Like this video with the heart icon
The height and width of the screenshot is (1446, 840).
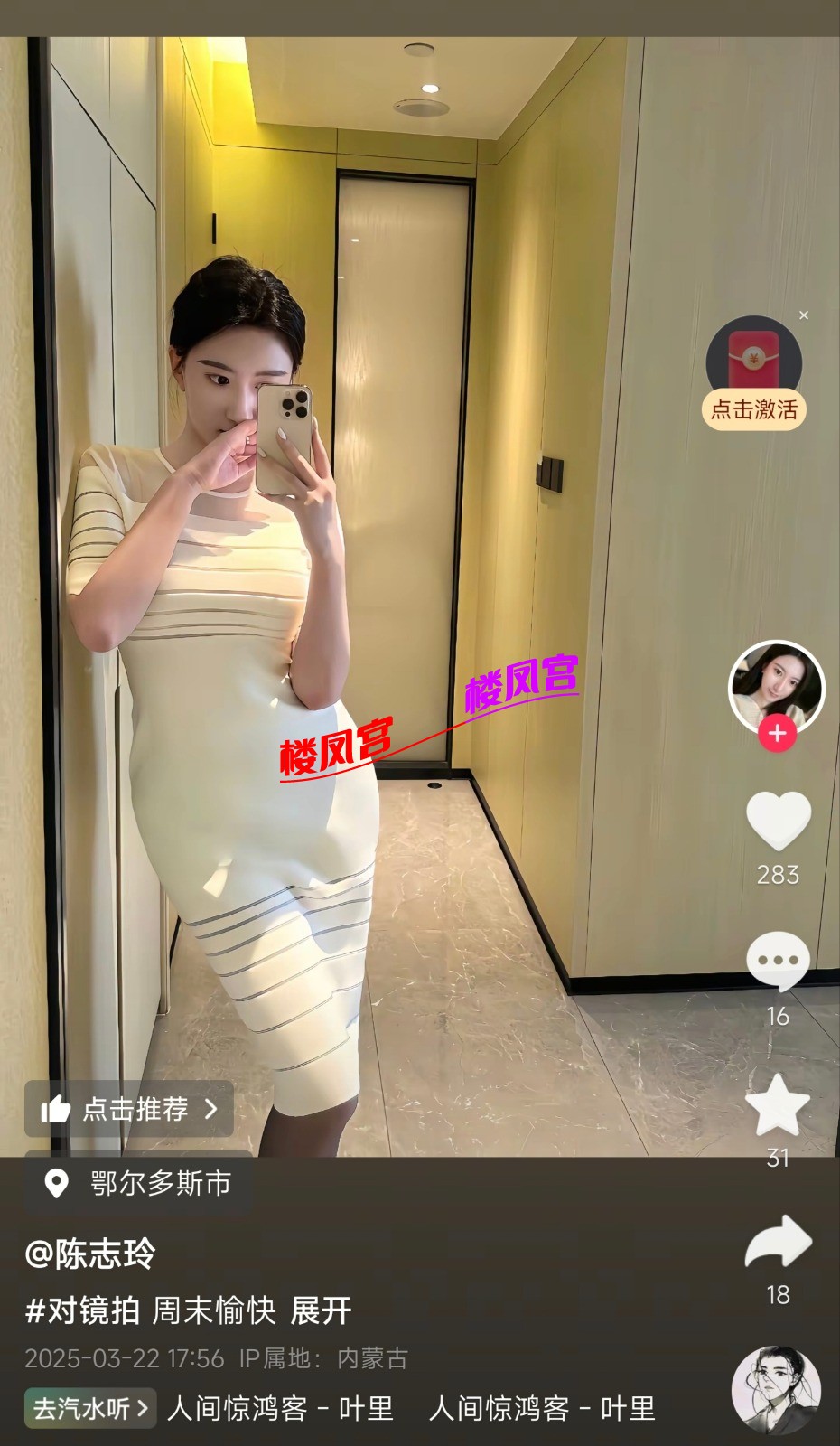tap(778, 820)
